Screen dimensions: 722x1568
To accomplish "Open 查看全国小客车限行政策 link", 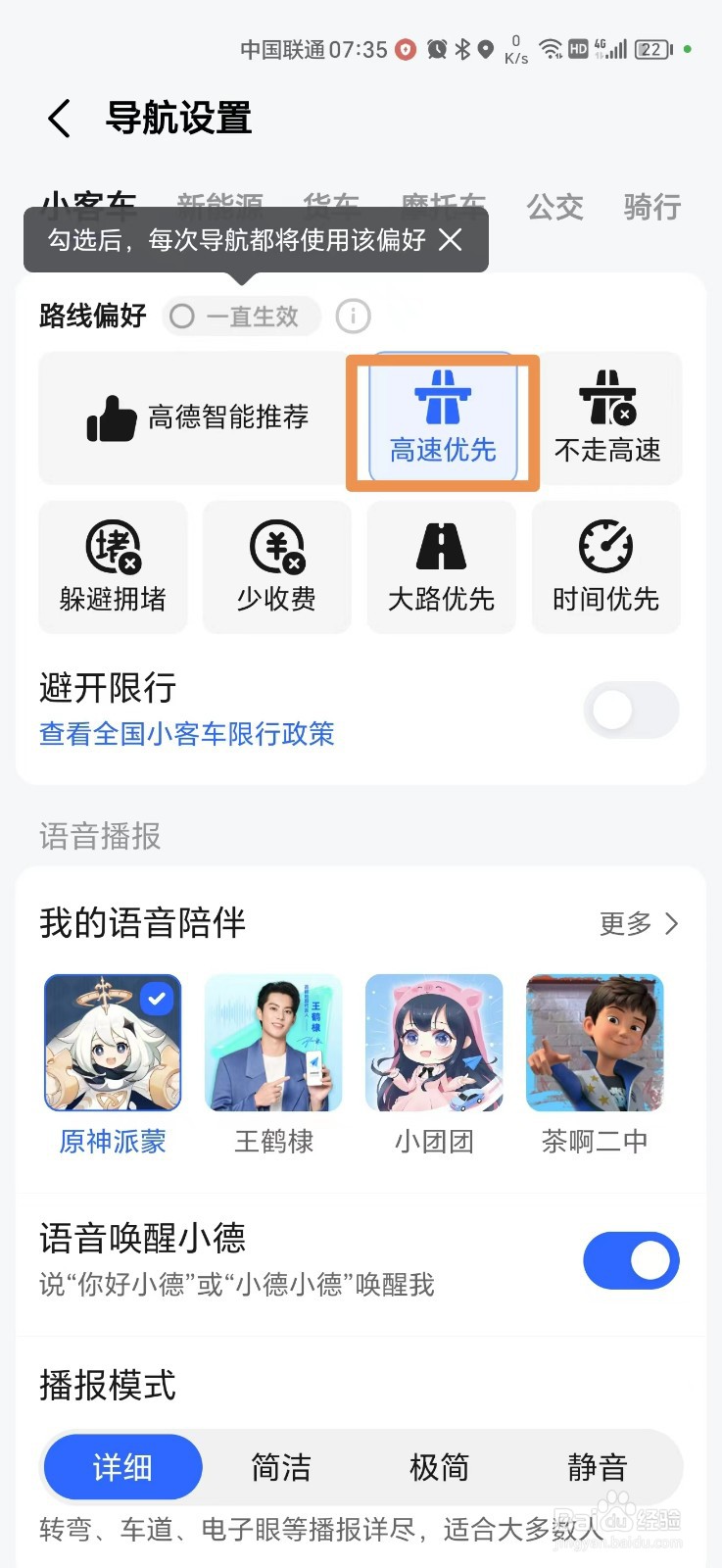I will [187, 734].
